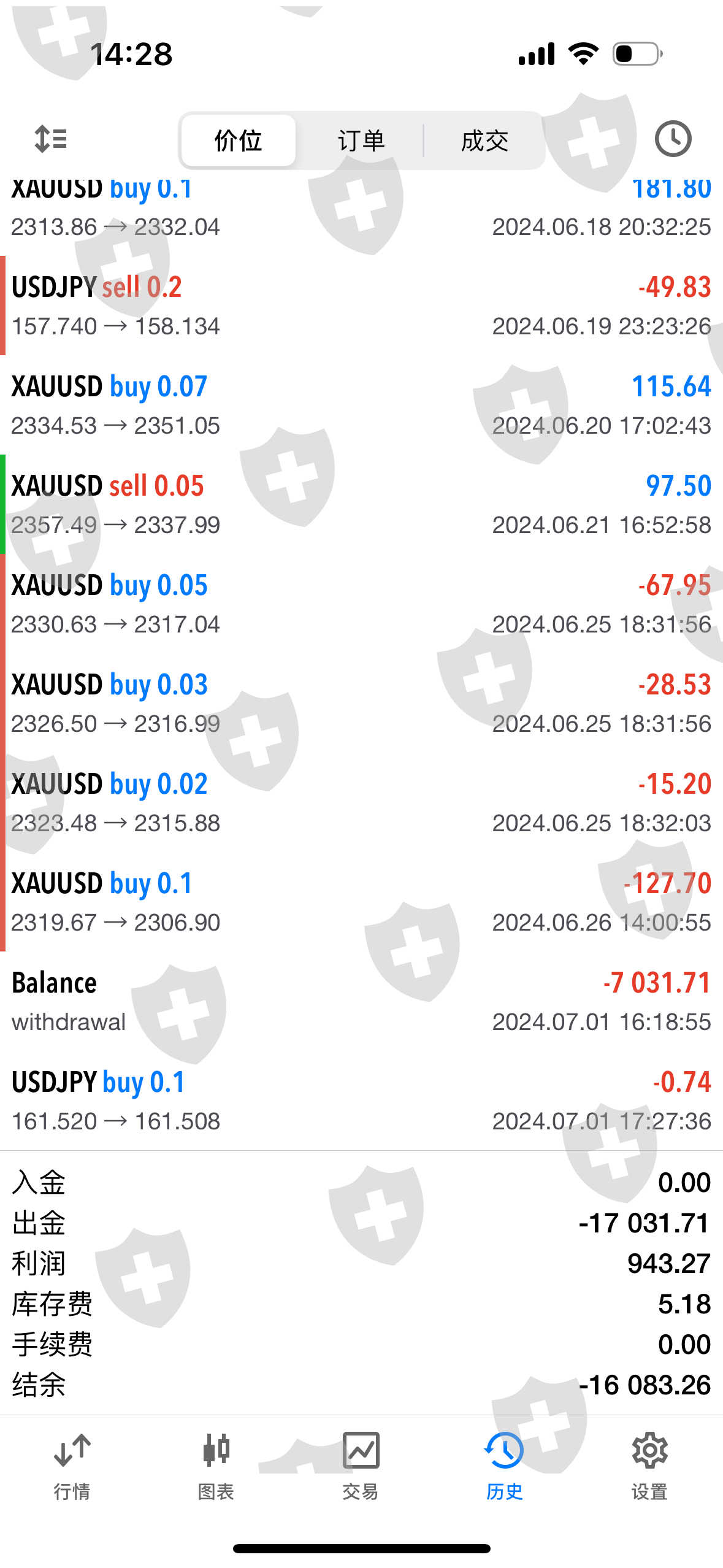
Task: Open the XAUUSD buy 0.05 trade
Action: click(x=361, y=604)
